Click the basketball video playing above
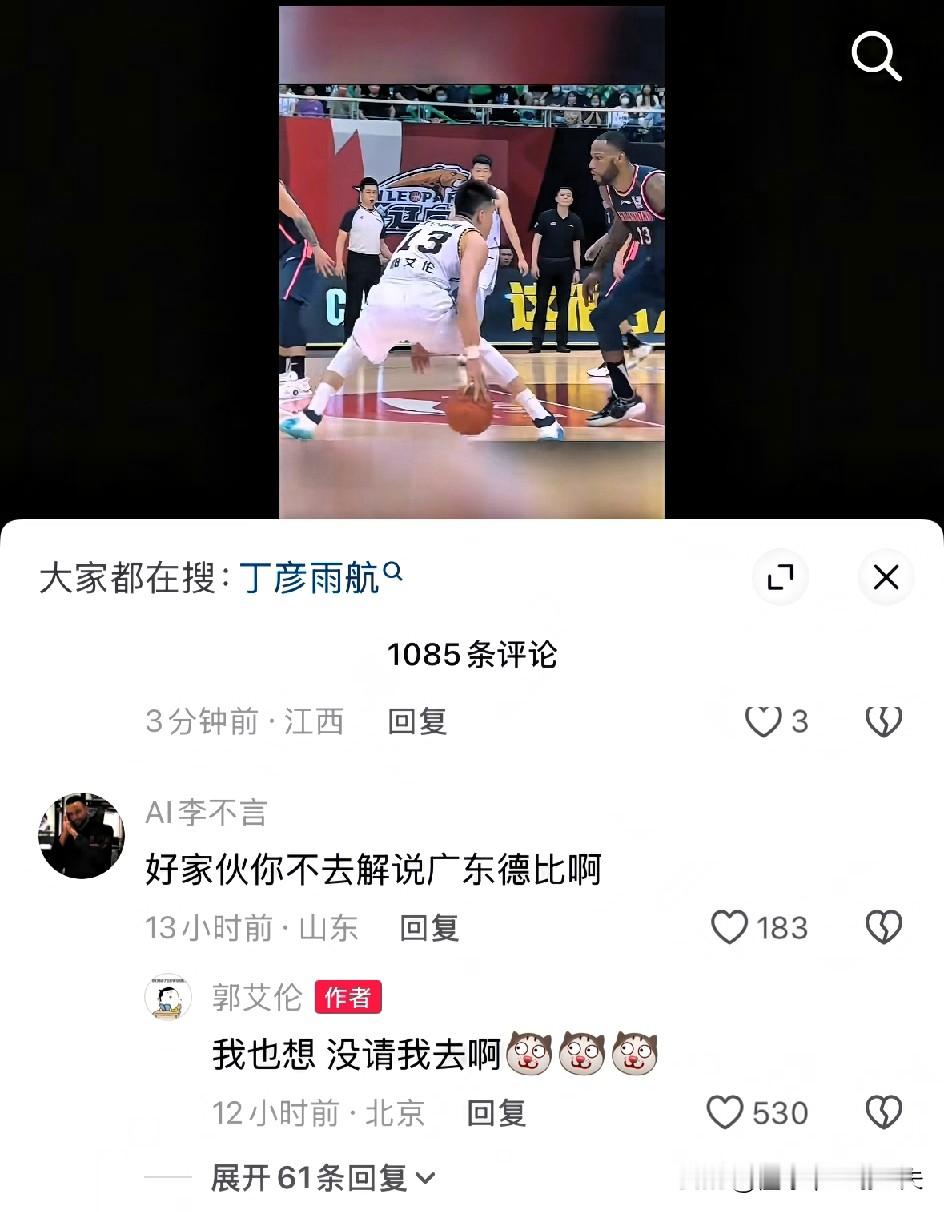 470,260
